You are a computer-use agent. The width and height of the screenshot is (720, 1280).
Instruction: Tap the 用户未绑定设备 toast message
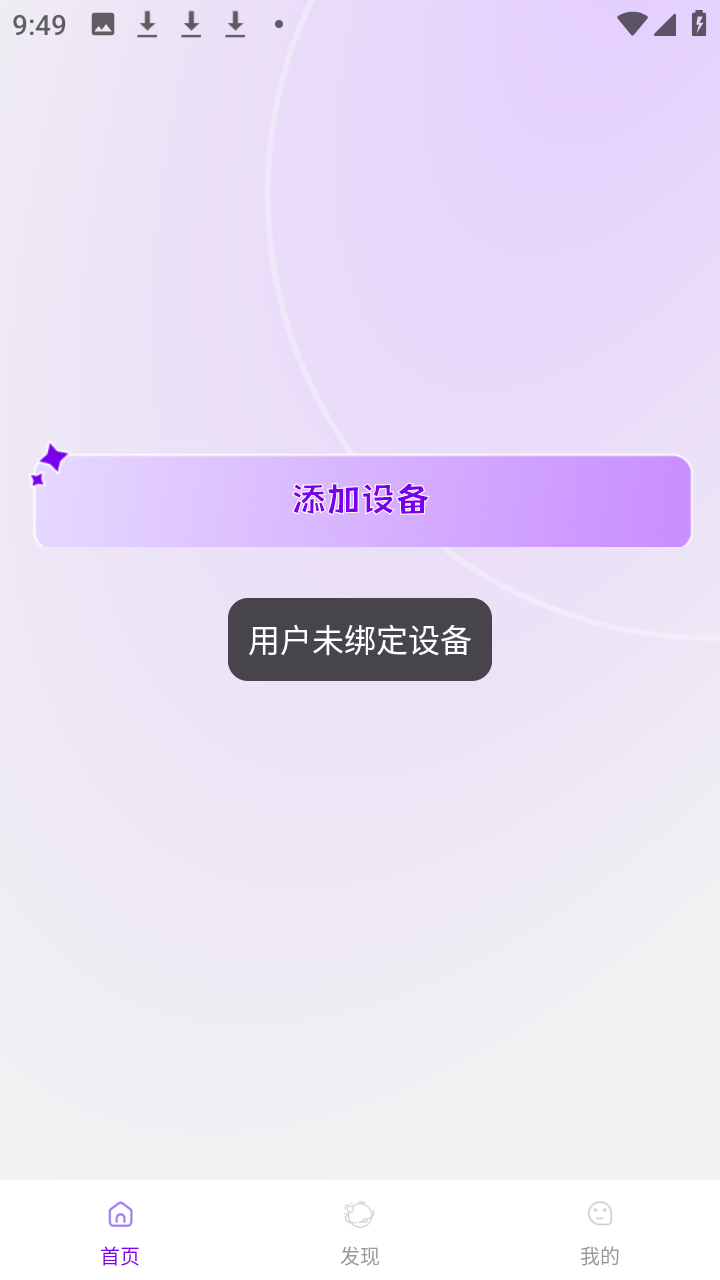[x=360, y=639]
